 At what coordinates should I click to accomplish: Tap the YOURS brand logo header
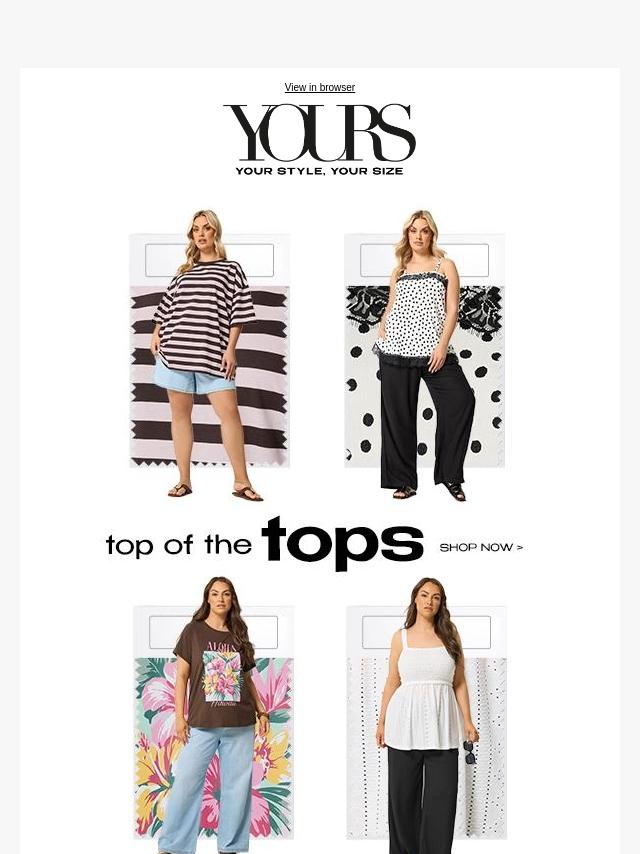[320, 140]
